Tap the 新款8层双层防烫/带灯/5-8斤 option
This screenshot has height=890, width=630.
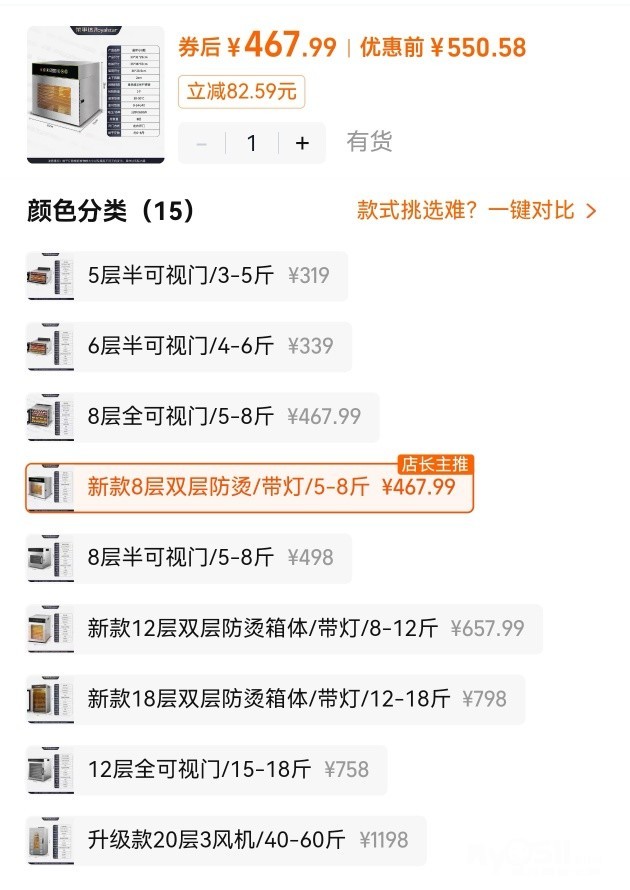(250, 488)
